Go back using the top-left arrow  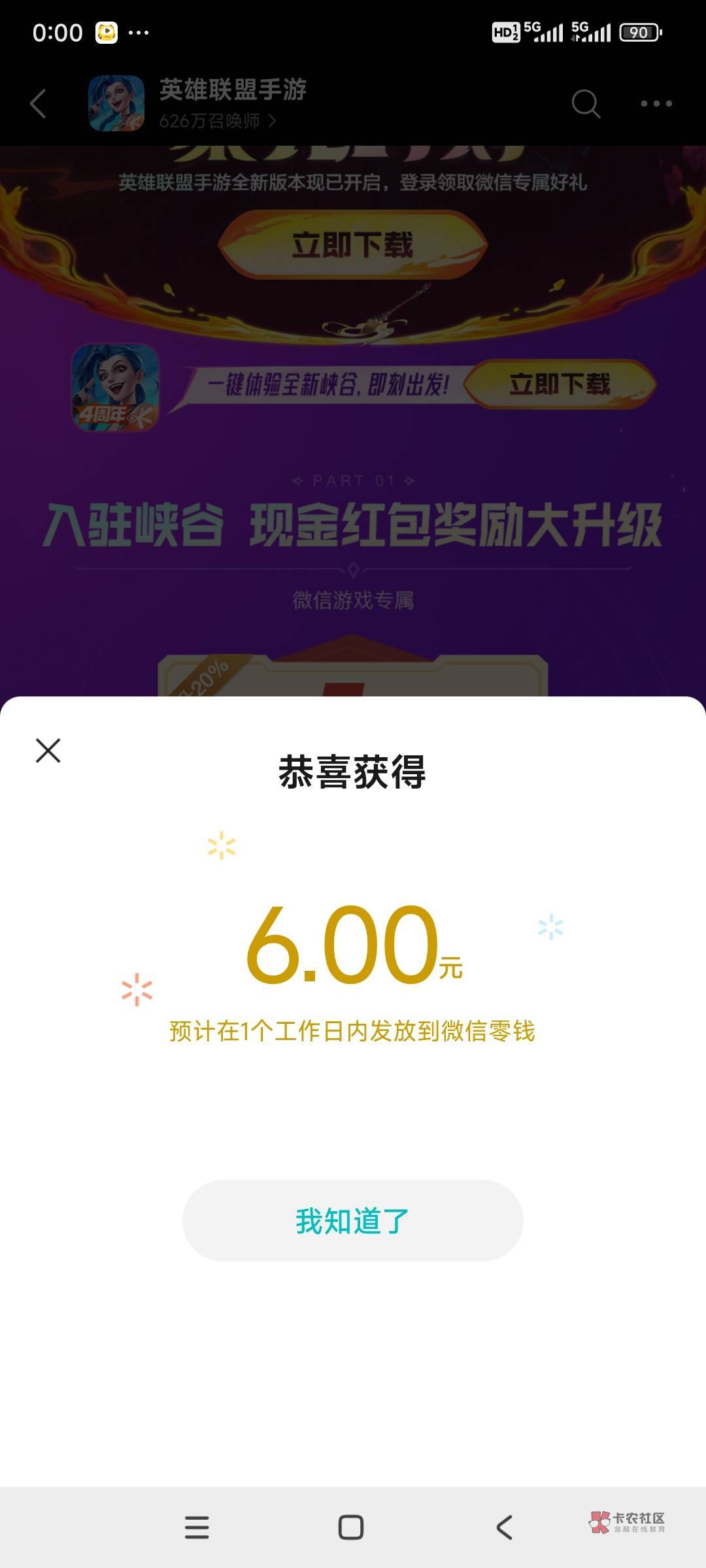[39, 103]
